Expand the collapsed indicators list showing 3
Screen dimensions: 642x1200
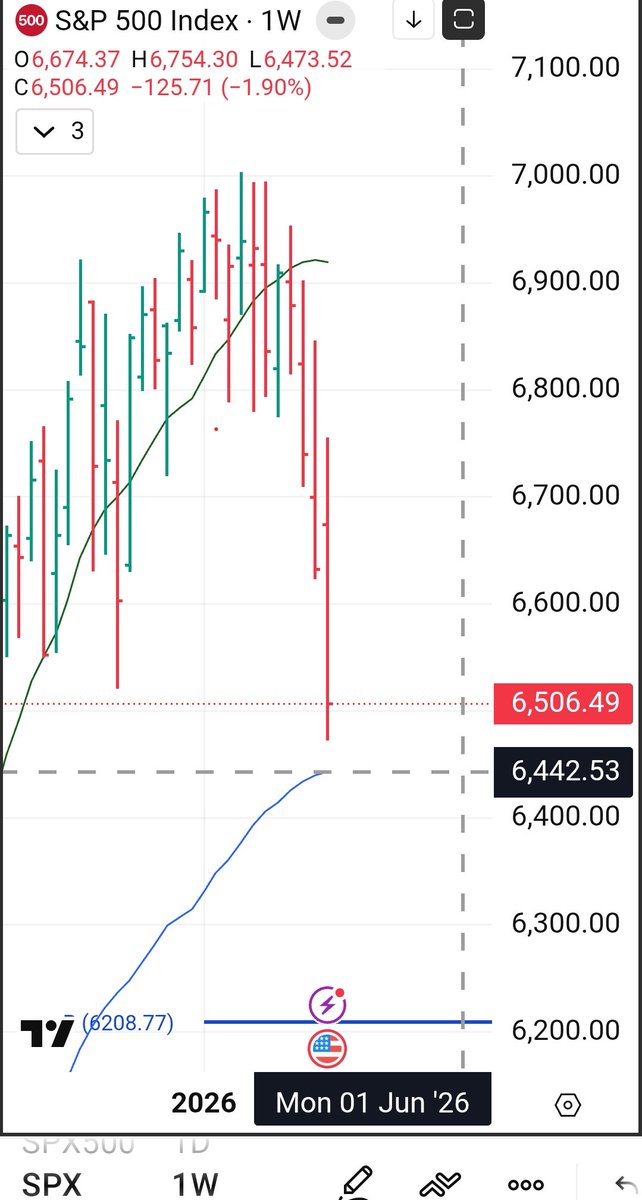pos(55,131)
